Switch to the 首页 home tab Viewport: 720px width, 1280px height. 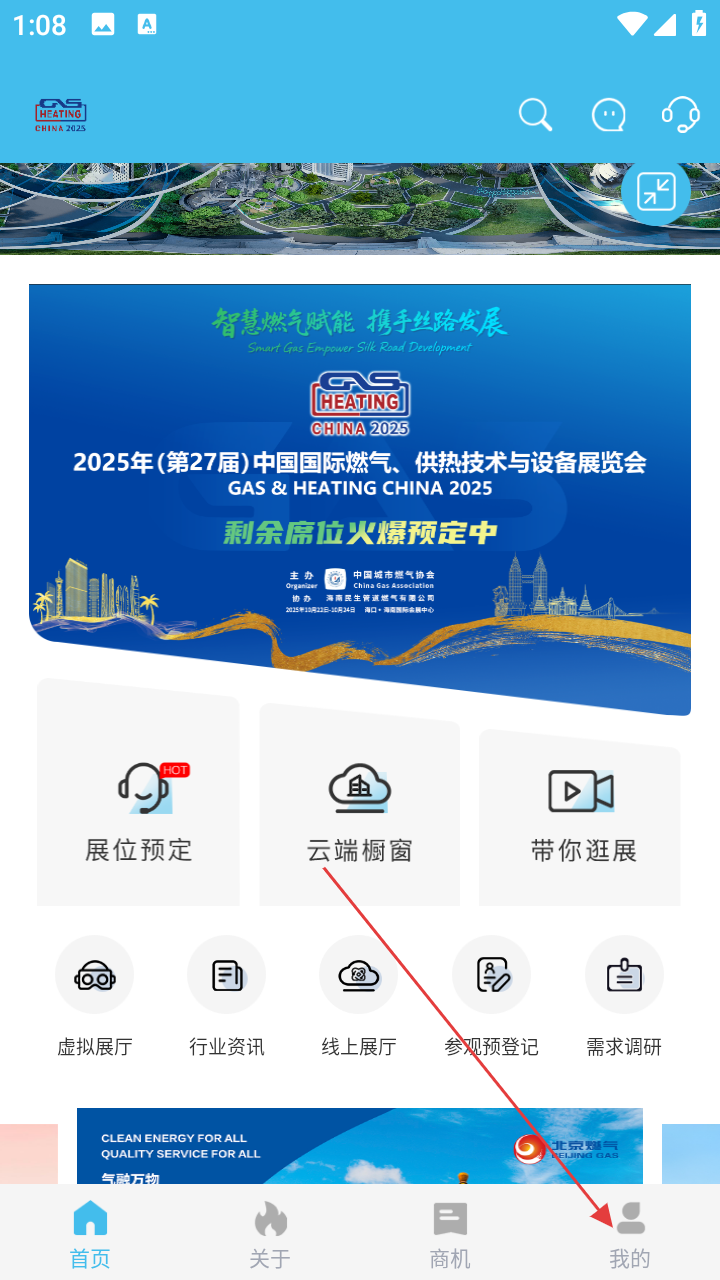click(x=90, y=1234)
